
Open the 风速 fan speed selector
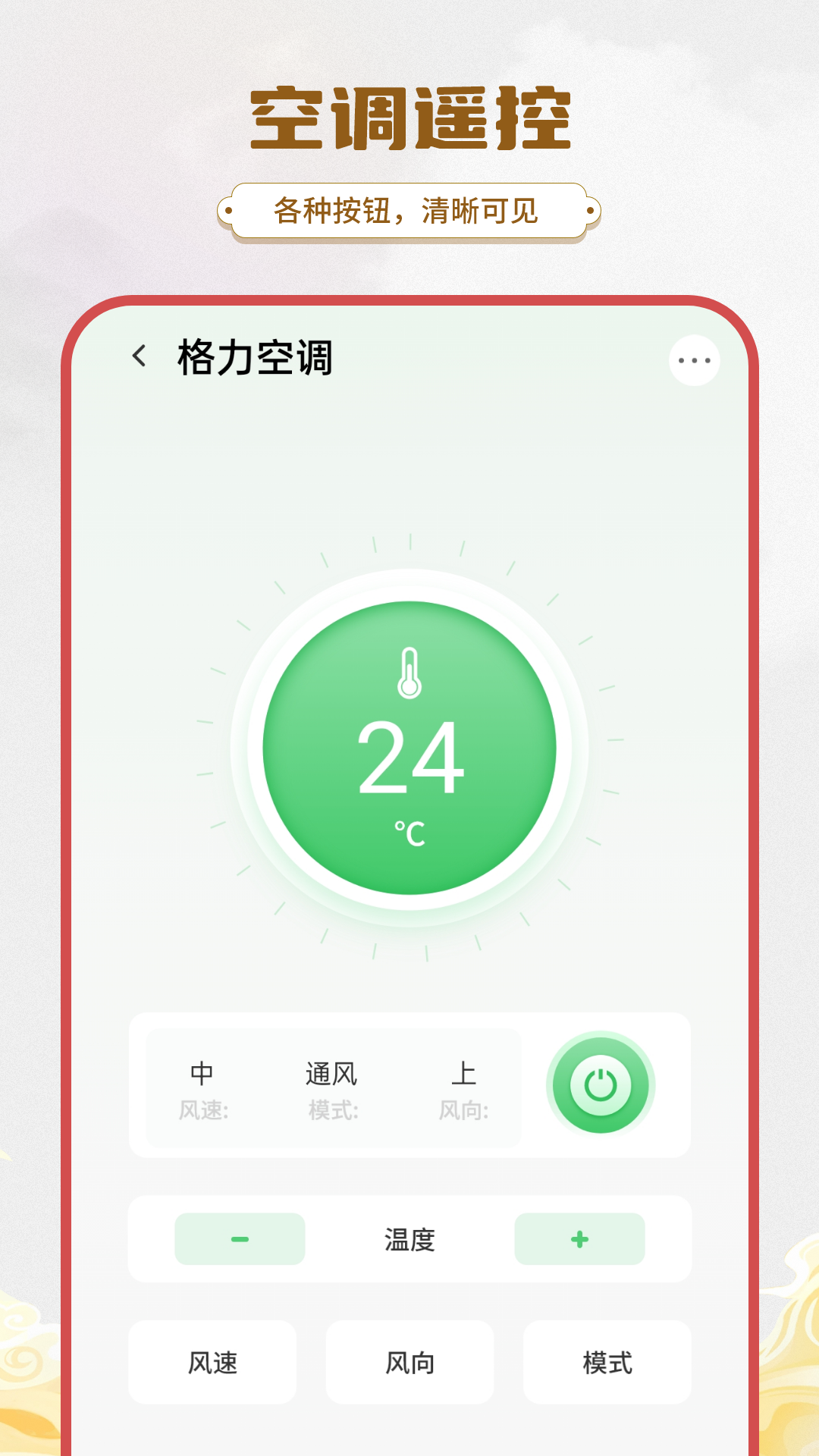pos(212,1361)
